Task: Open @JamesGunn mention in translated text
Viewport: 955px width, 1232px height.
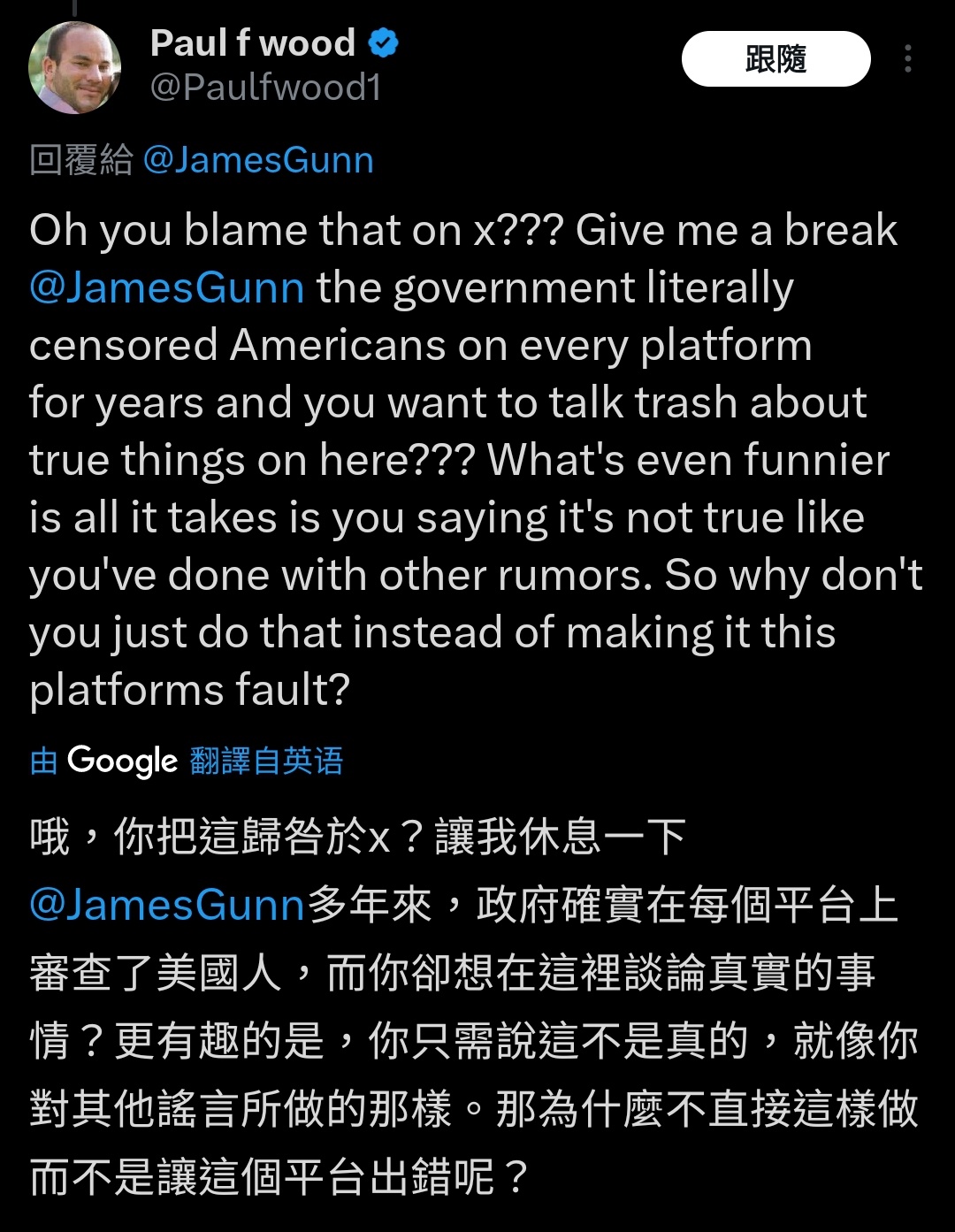Action: (x=167, y=906)
